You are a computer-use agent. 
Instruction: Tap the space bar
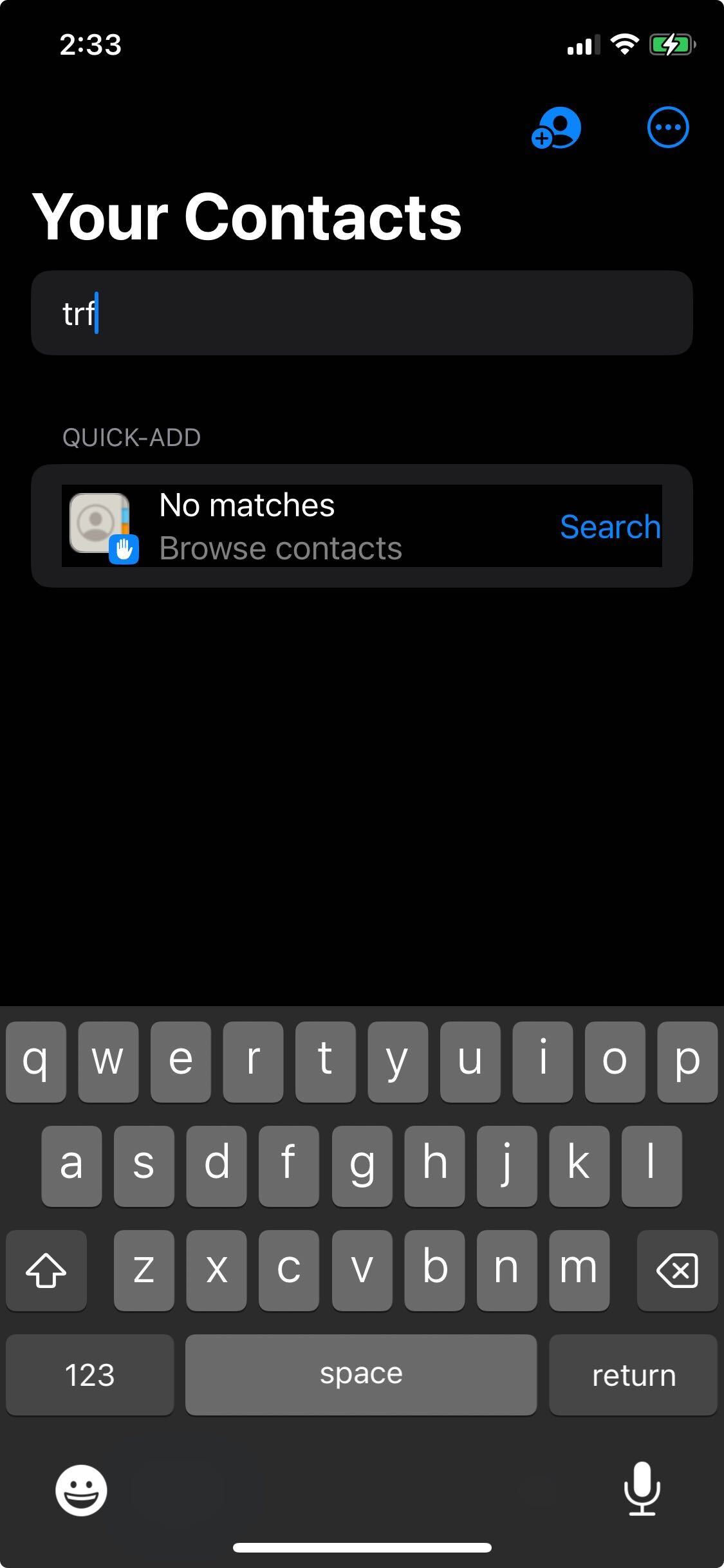tap(361, 1375)
